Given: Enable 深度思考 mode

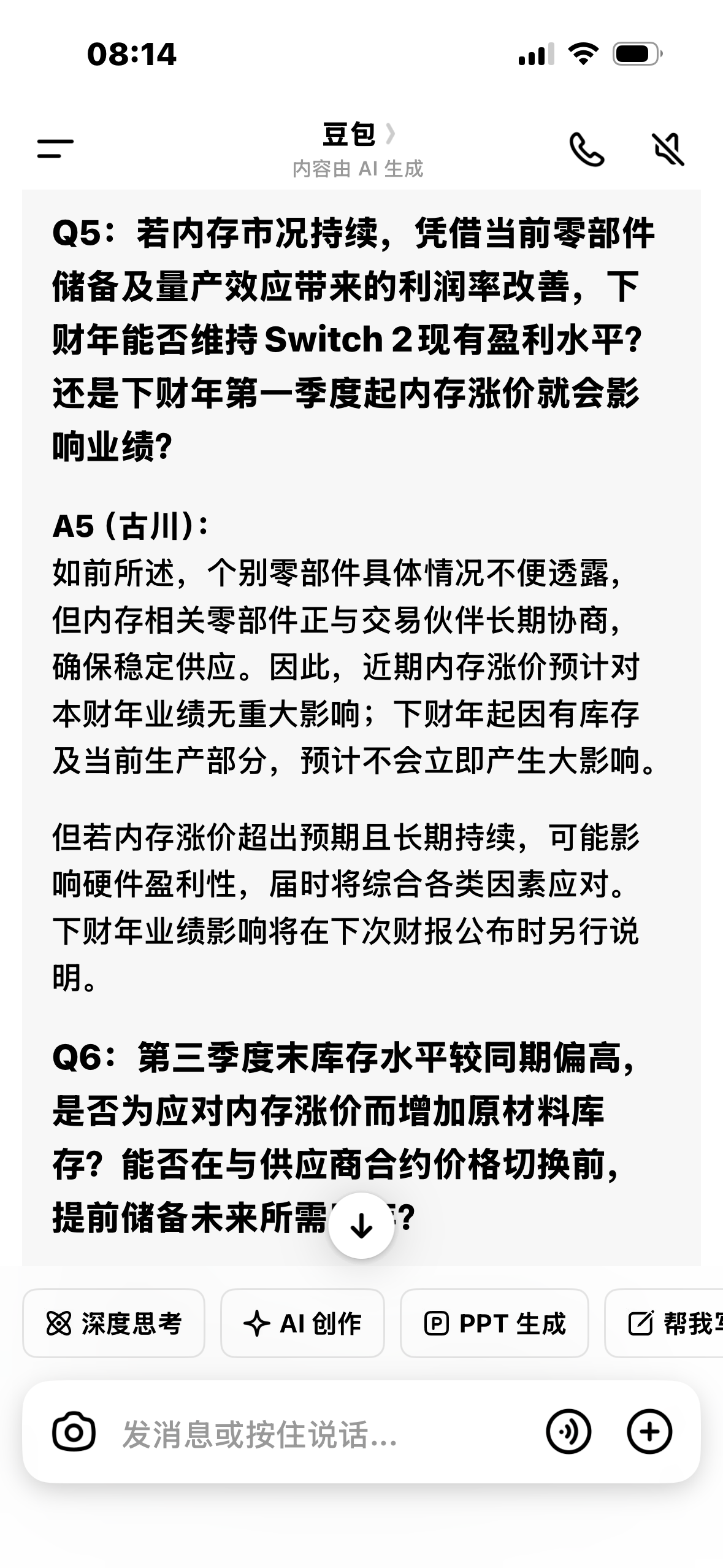Looking at the screenshot, I should pos(114,1323).
